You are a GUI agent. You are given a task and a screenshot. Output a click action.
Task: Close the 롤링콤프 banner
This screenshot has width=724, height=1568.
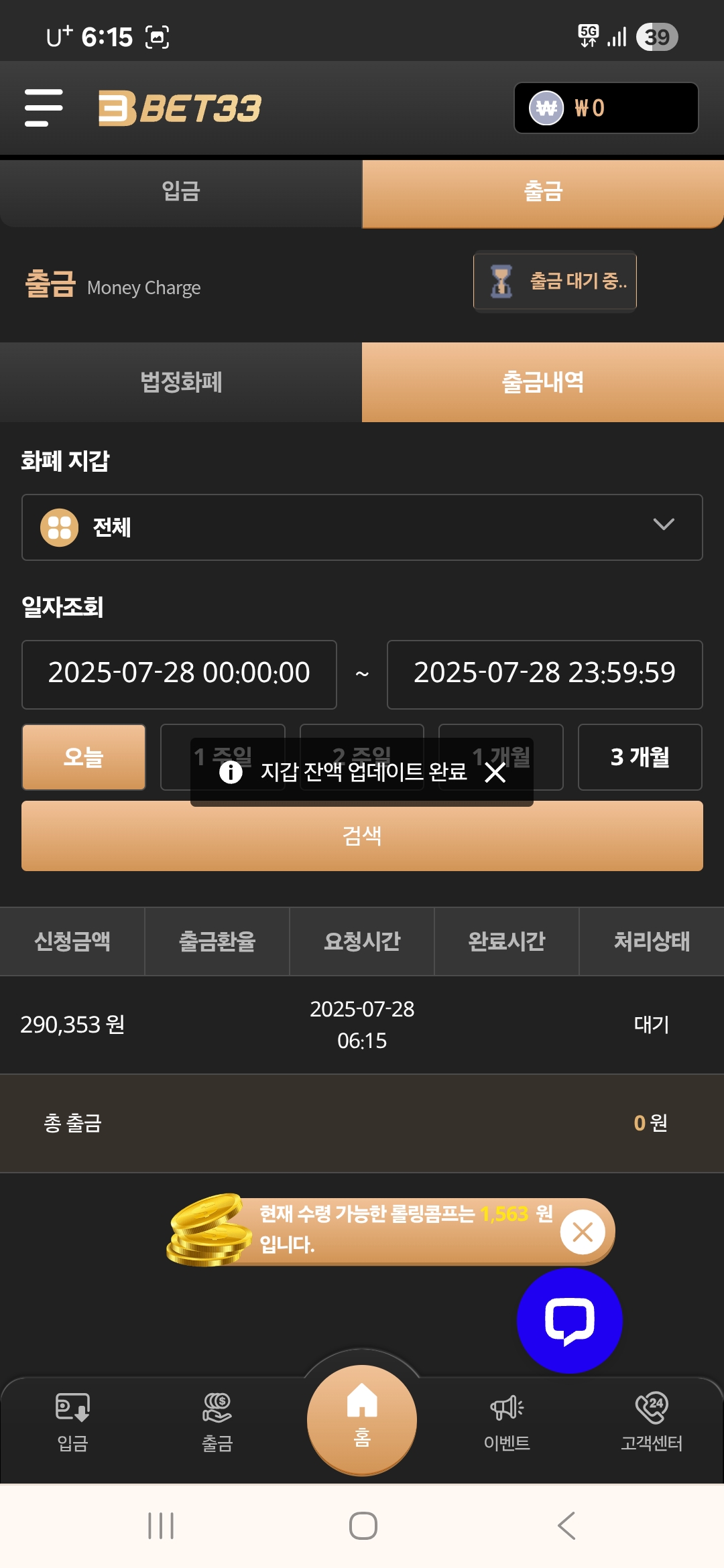tap(583, 1232)
